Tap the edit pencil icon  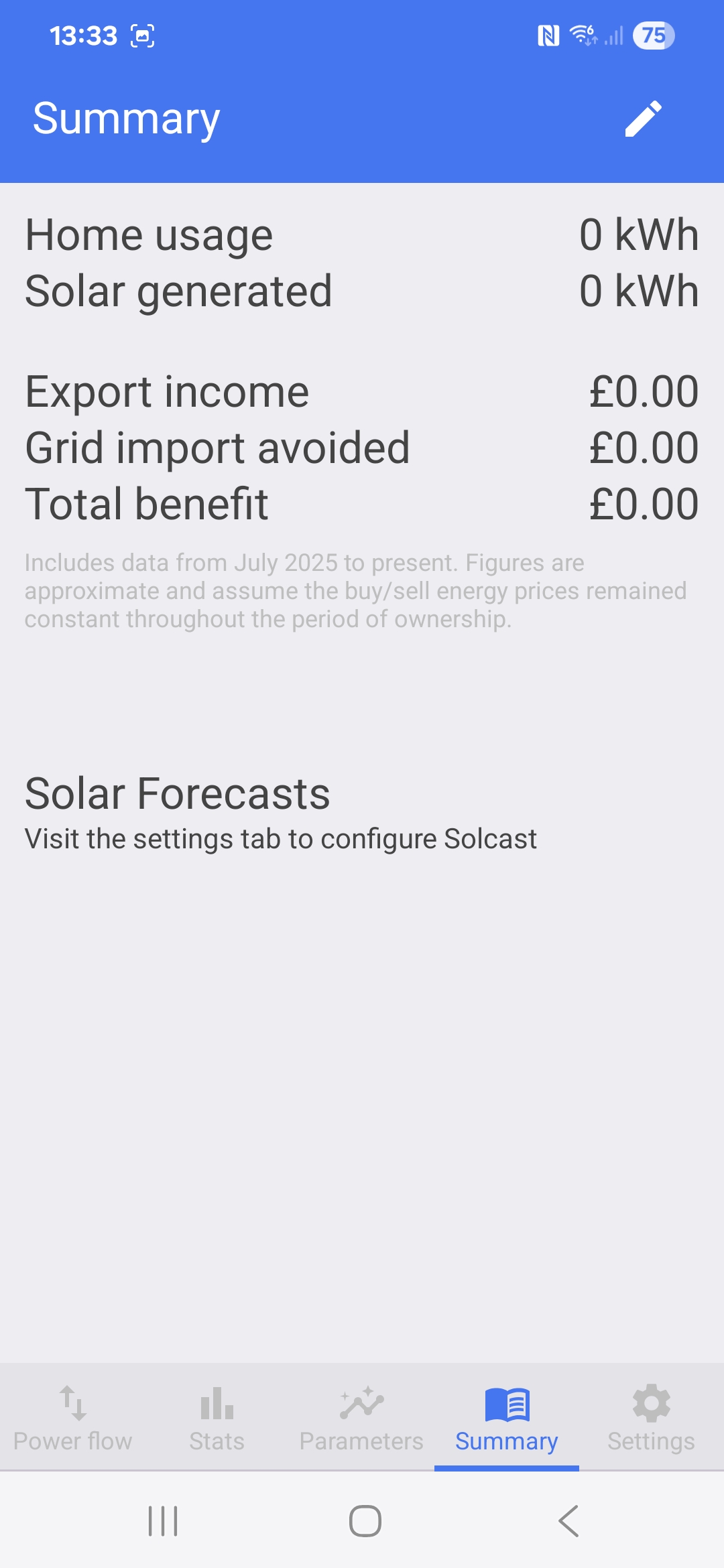[643, 119]
